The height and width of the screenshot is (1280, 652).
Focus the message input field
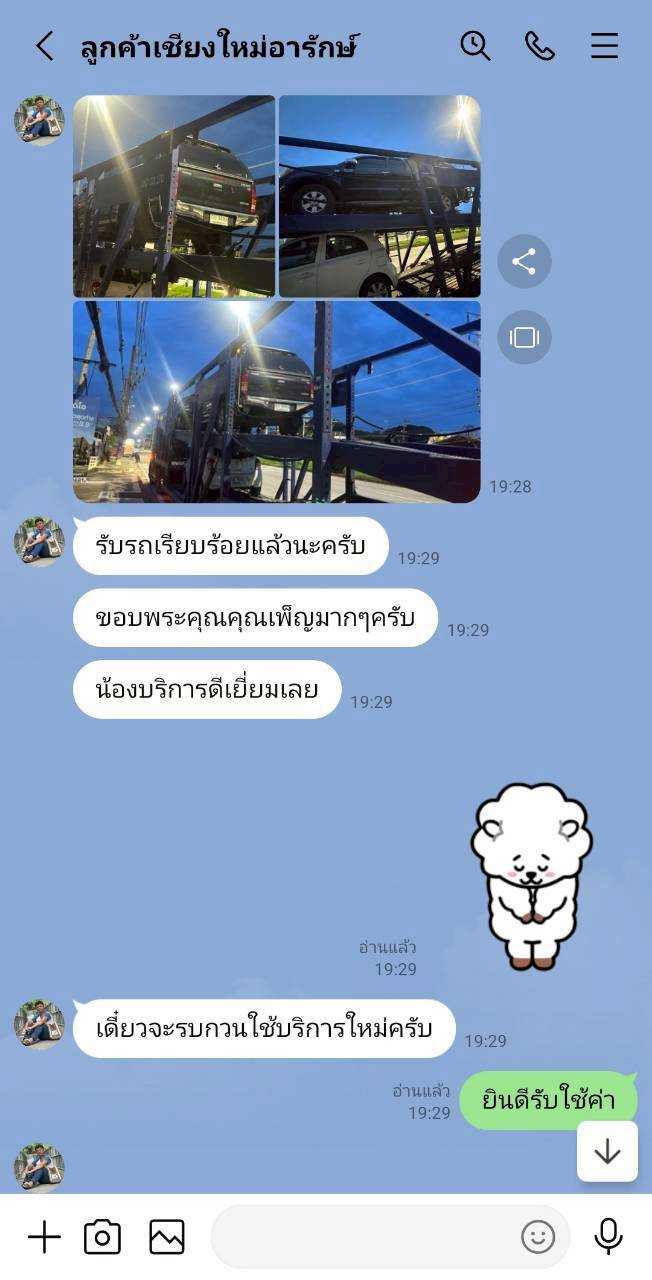pos(365,1237)
